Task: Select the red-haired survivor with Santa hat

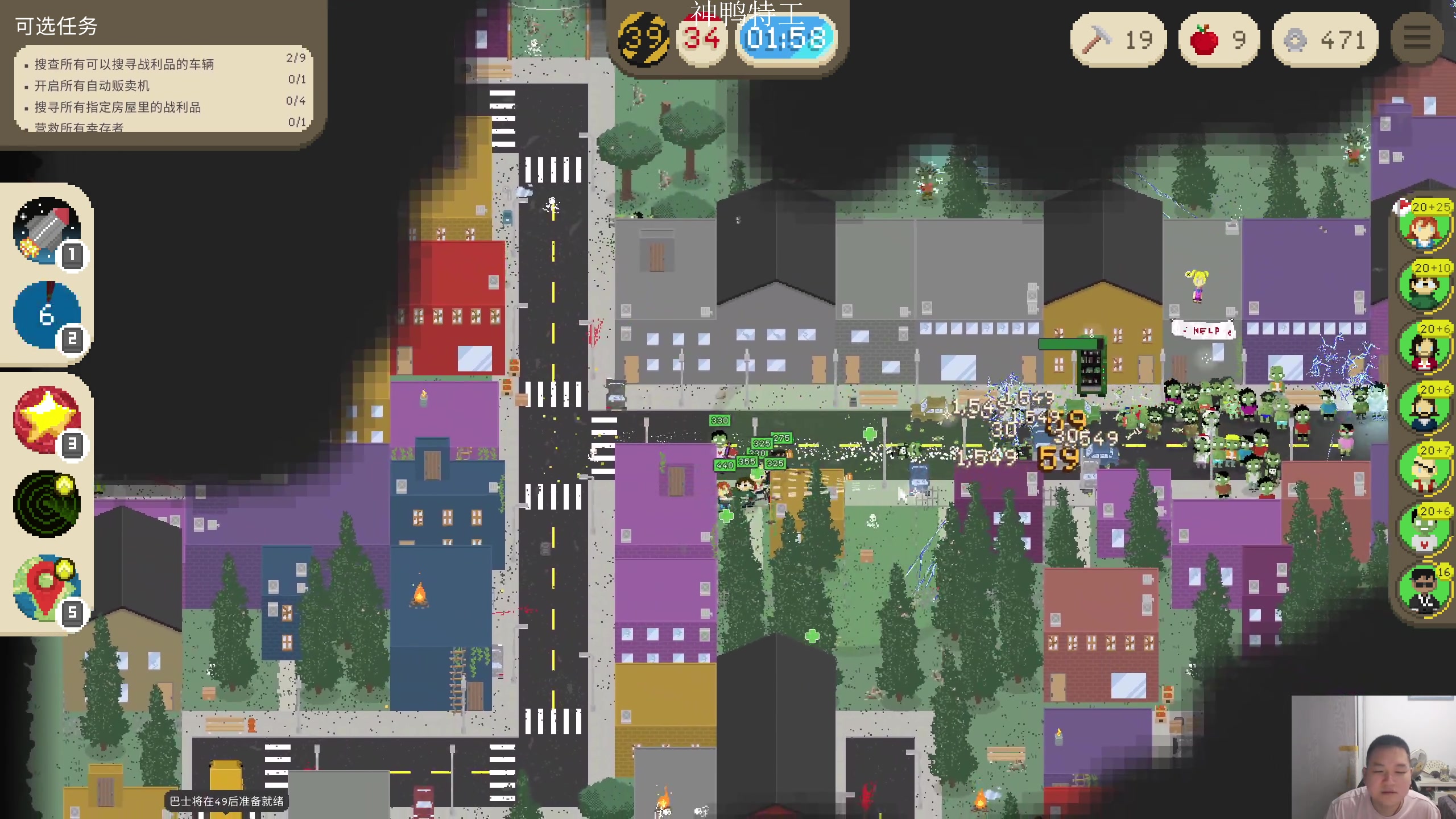Action: click(x=1424, y=226)
